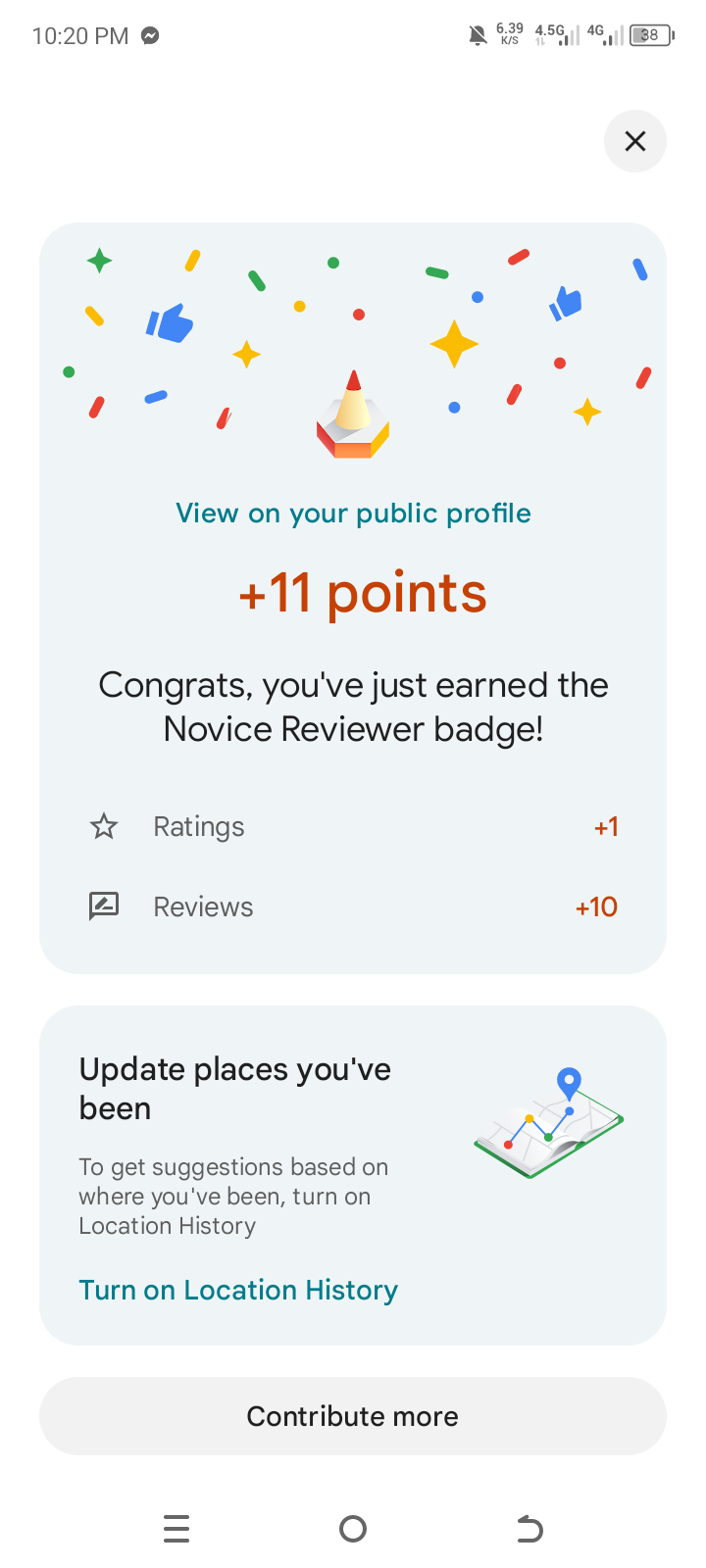The width and height of the screenshot is (706, 1568).
Task: Turn on Location History
Action: pos(238,1290)
